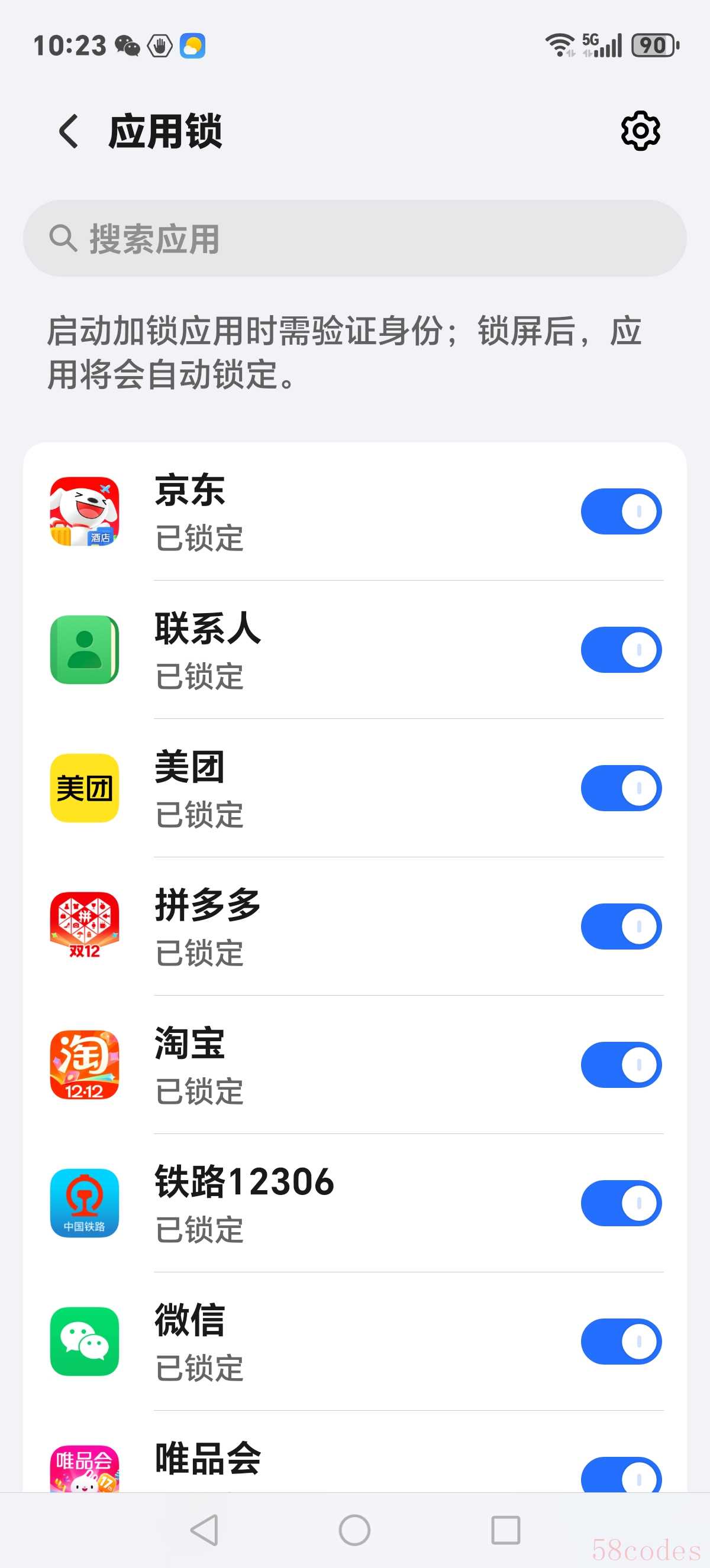The image size is (710, 1568).
Task: Disable the 微信 app lock
Action: click(x=621, y=1341)
